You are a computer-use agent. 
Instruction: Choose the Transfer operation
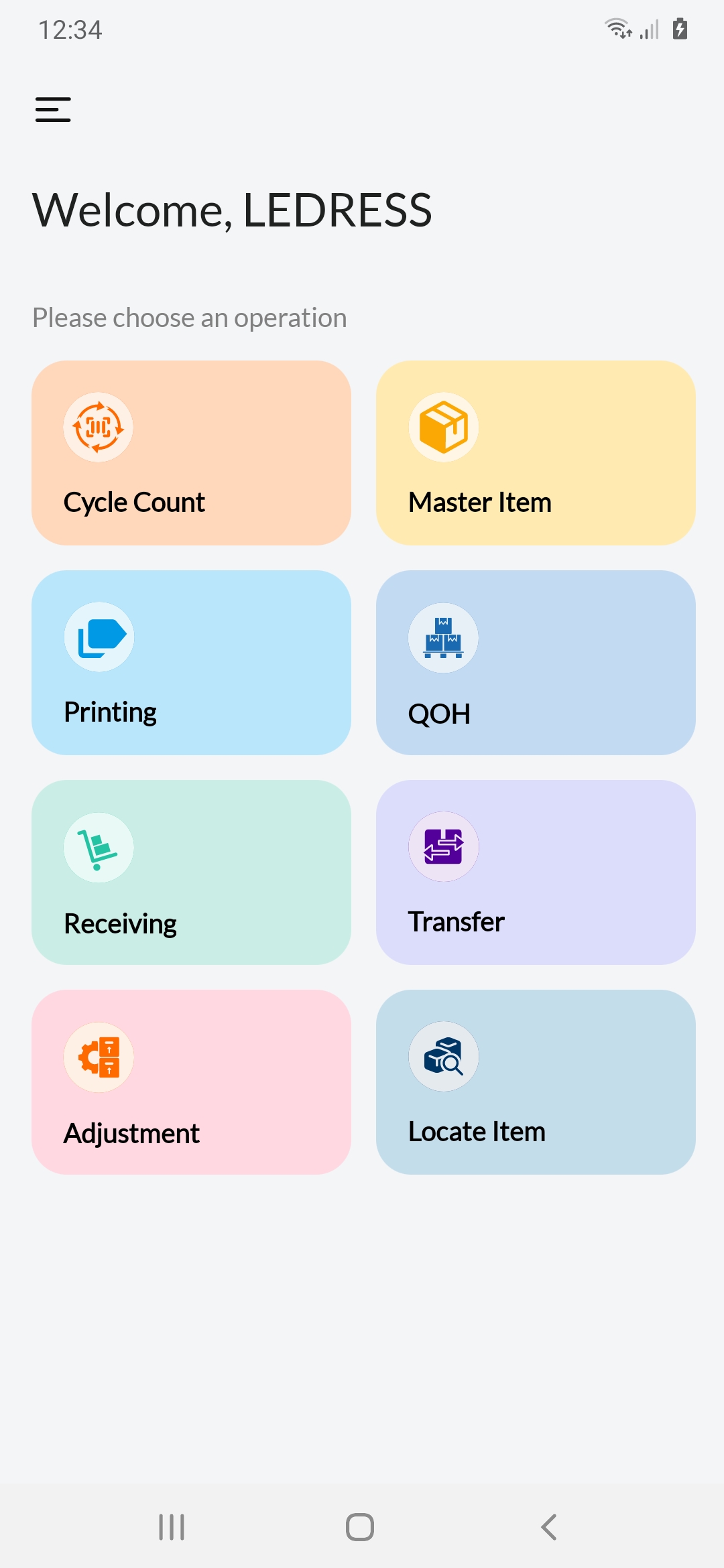pos(536,872)
